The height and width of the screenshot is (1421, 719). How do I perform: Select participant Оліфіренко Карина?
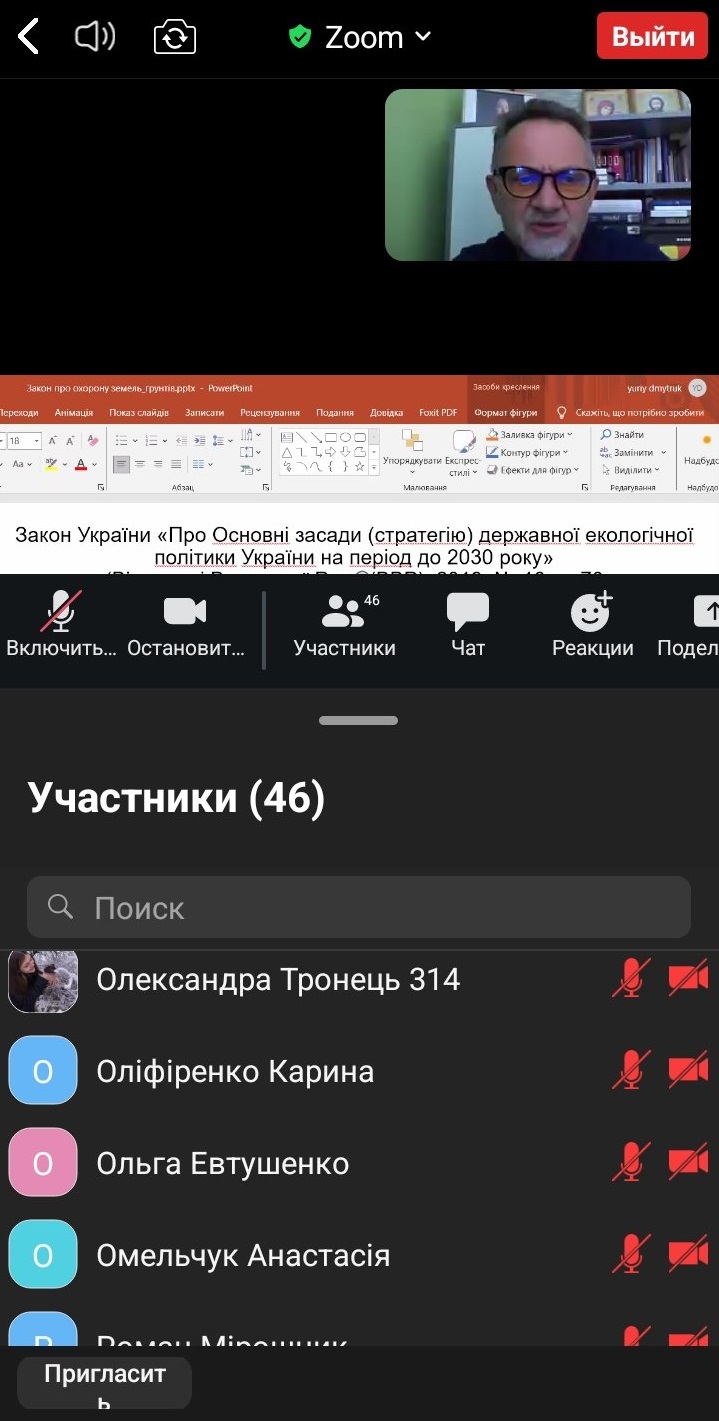[x=359, y=1071]
